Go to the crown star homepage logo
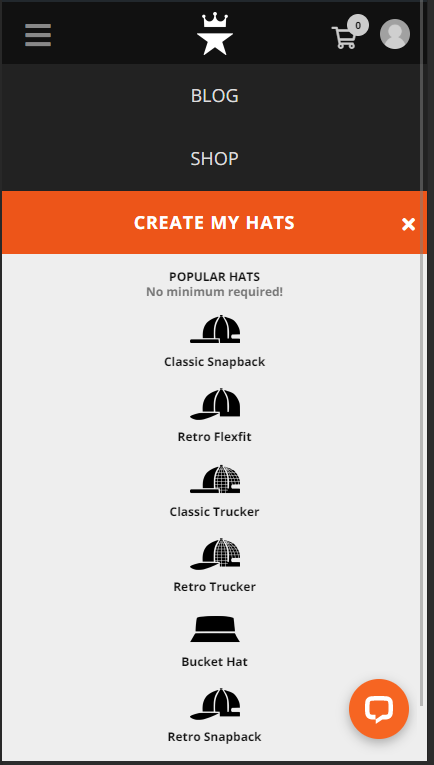The height and width of the screenshot is (765, 434). (215, 34)
